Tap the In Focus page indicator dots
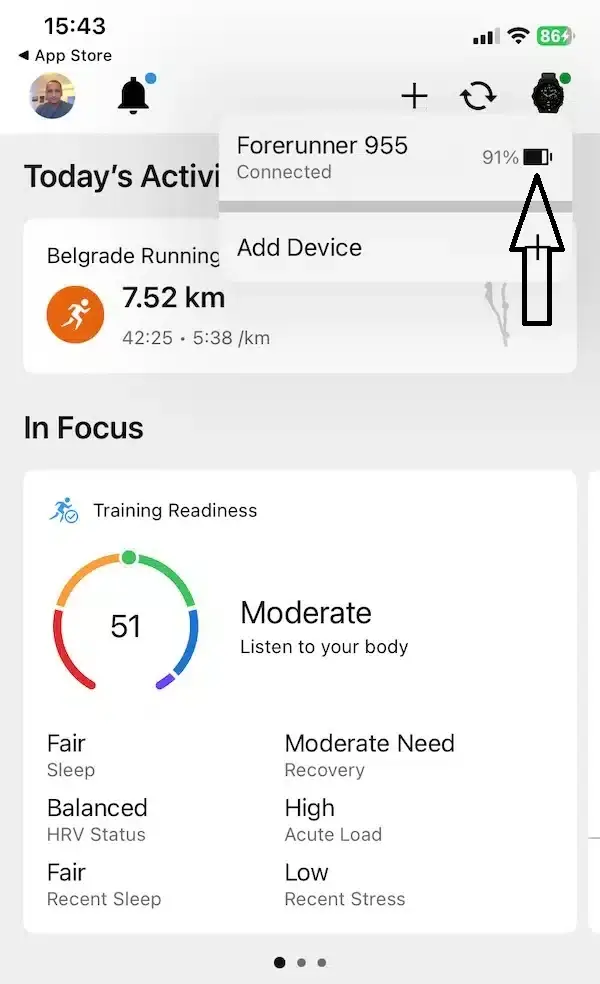The height and width of the screenshot is (984, 600). 300,963
